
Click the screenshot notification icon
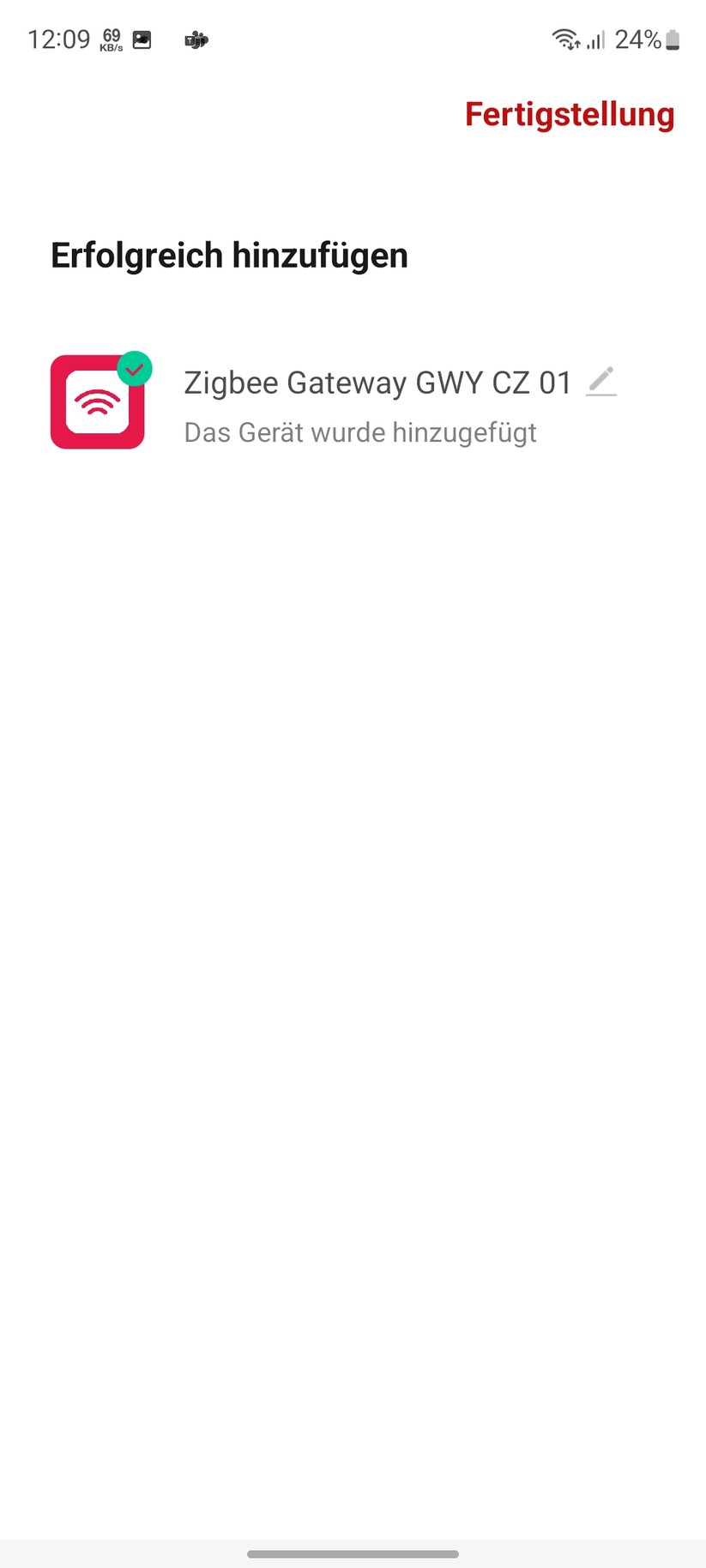[x=141, y=39]
